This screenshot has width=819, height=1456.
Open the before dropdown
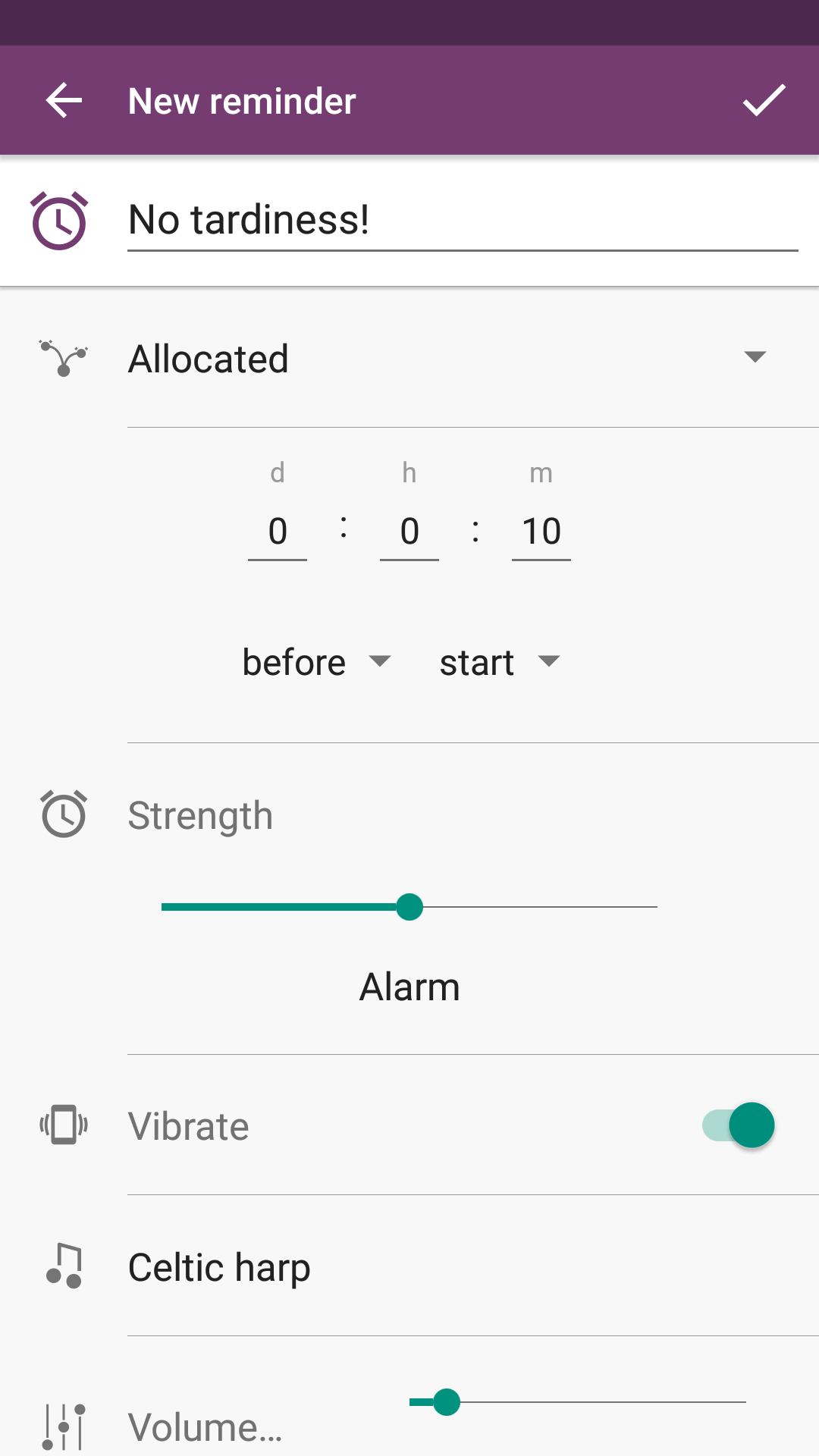tap(315, 663)
